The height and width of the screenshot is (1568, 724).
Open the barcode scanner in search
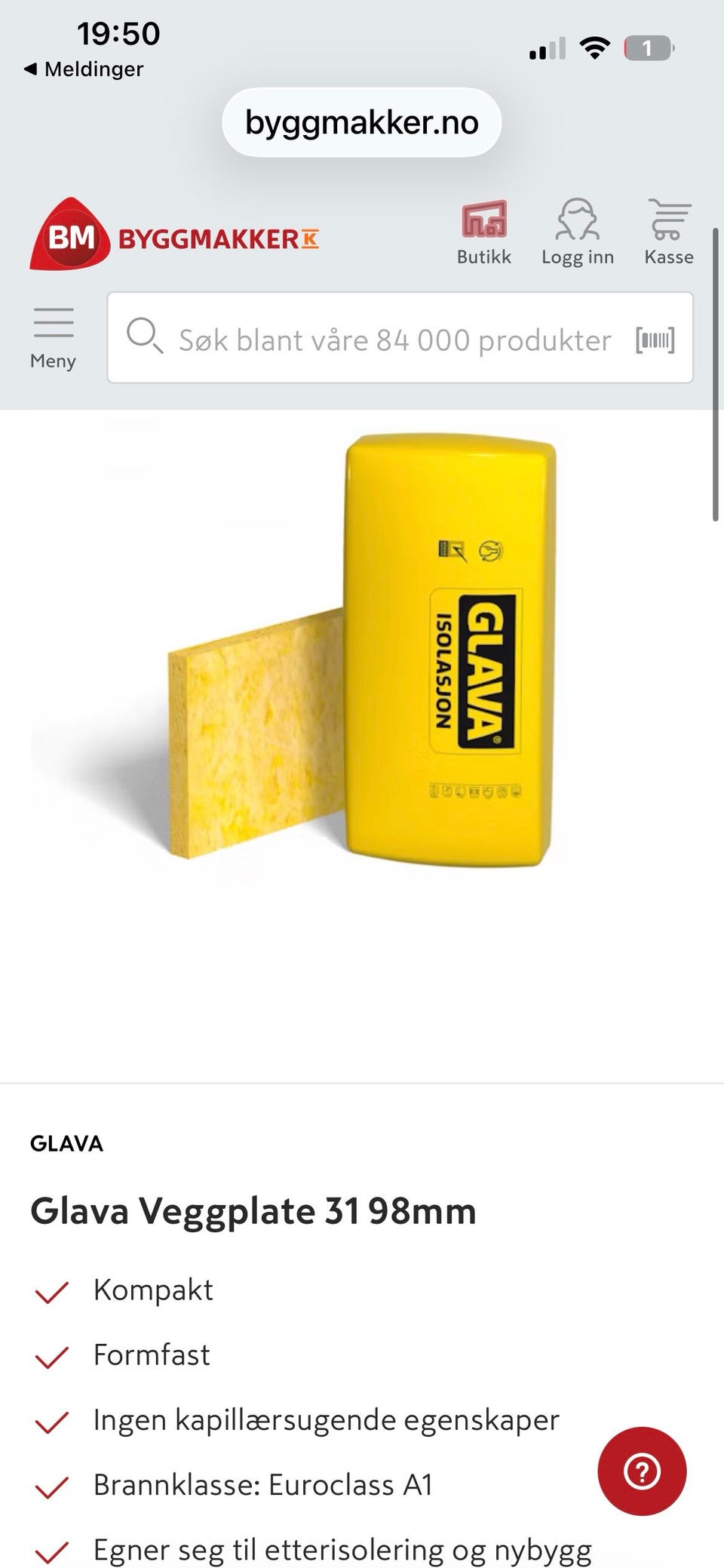tap(655, 340)
